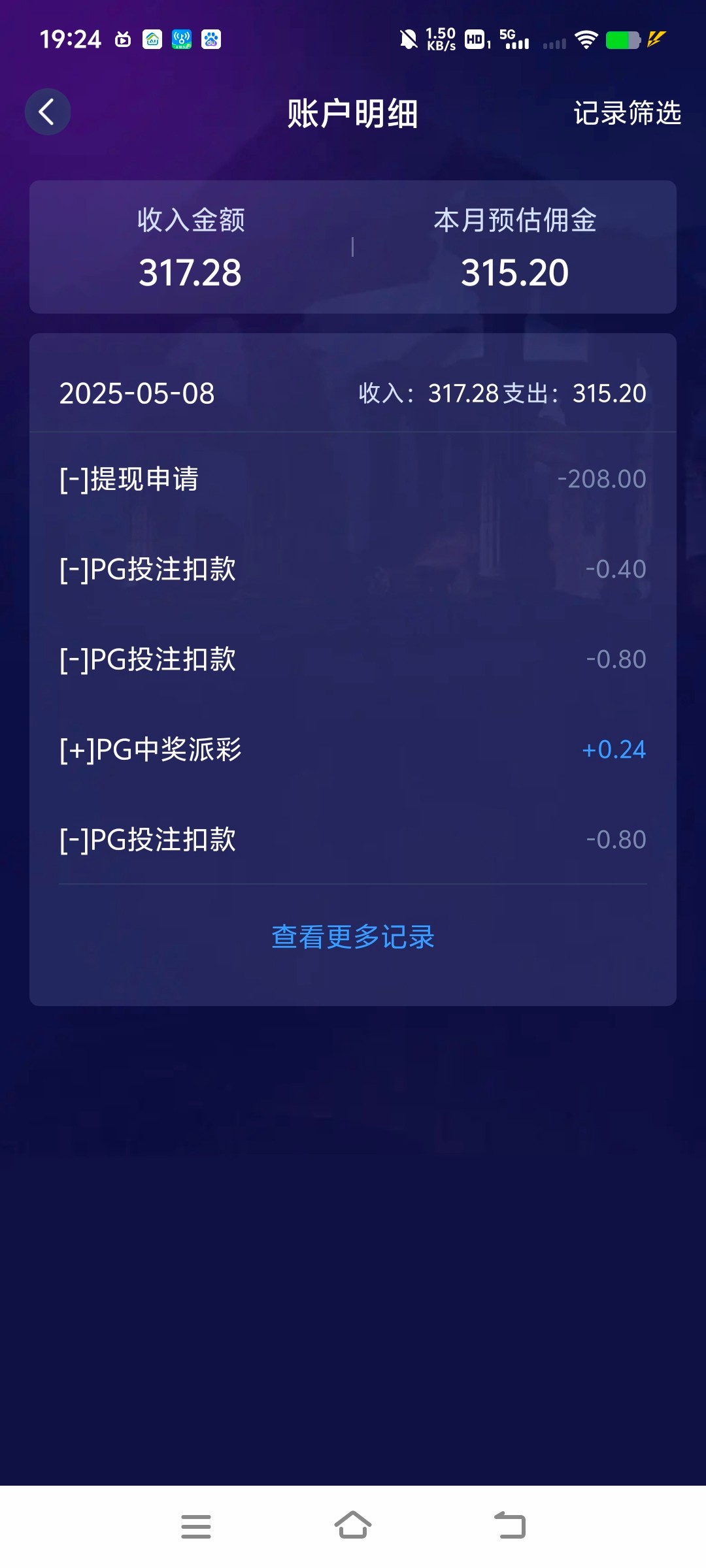The width and height of the screenshot is (706, 1568).
Task: Open 记录筛选 record filter
Action: click(628, 113)
